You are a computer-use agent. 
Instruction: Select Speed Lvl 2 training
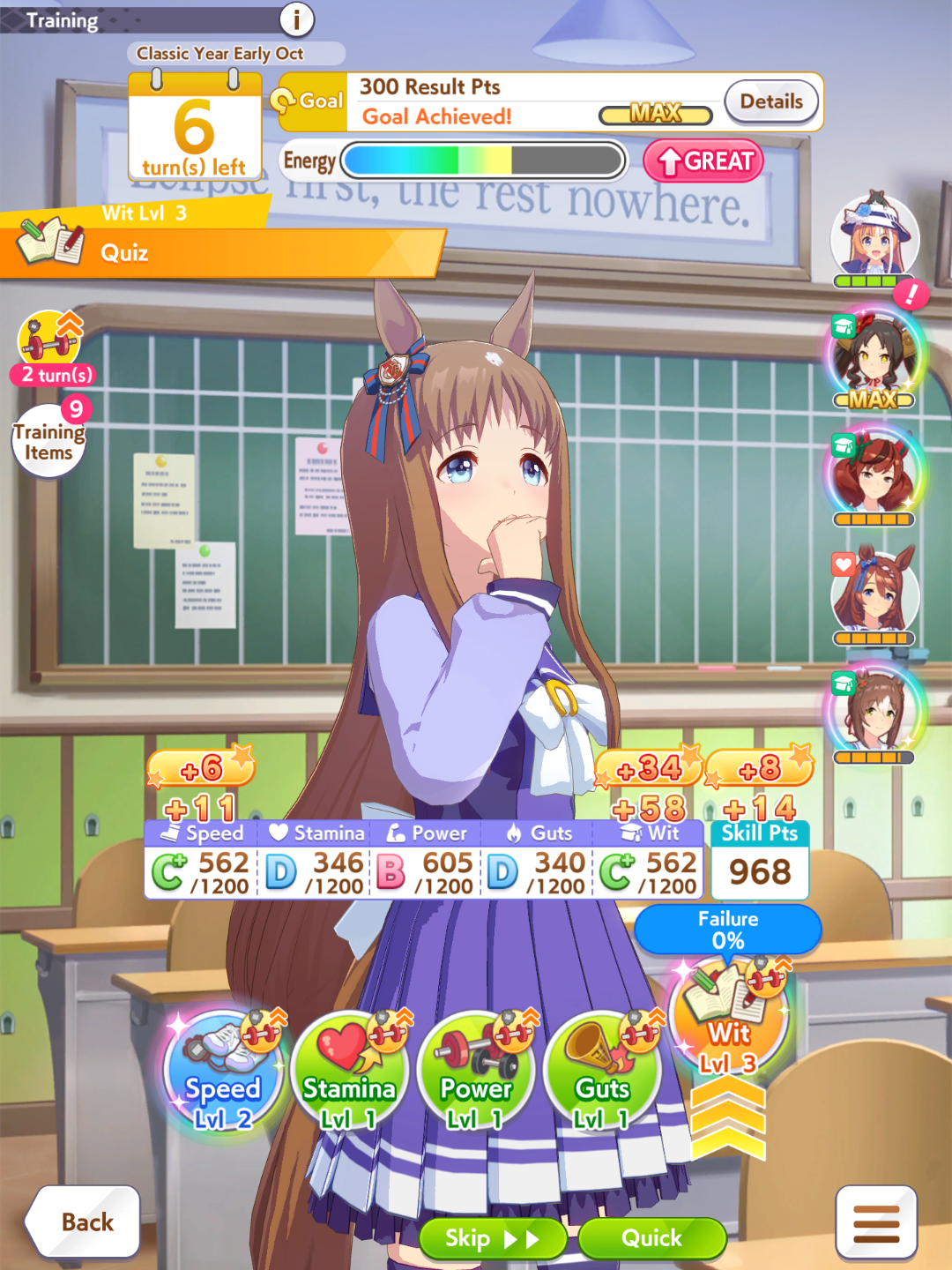223,1072
